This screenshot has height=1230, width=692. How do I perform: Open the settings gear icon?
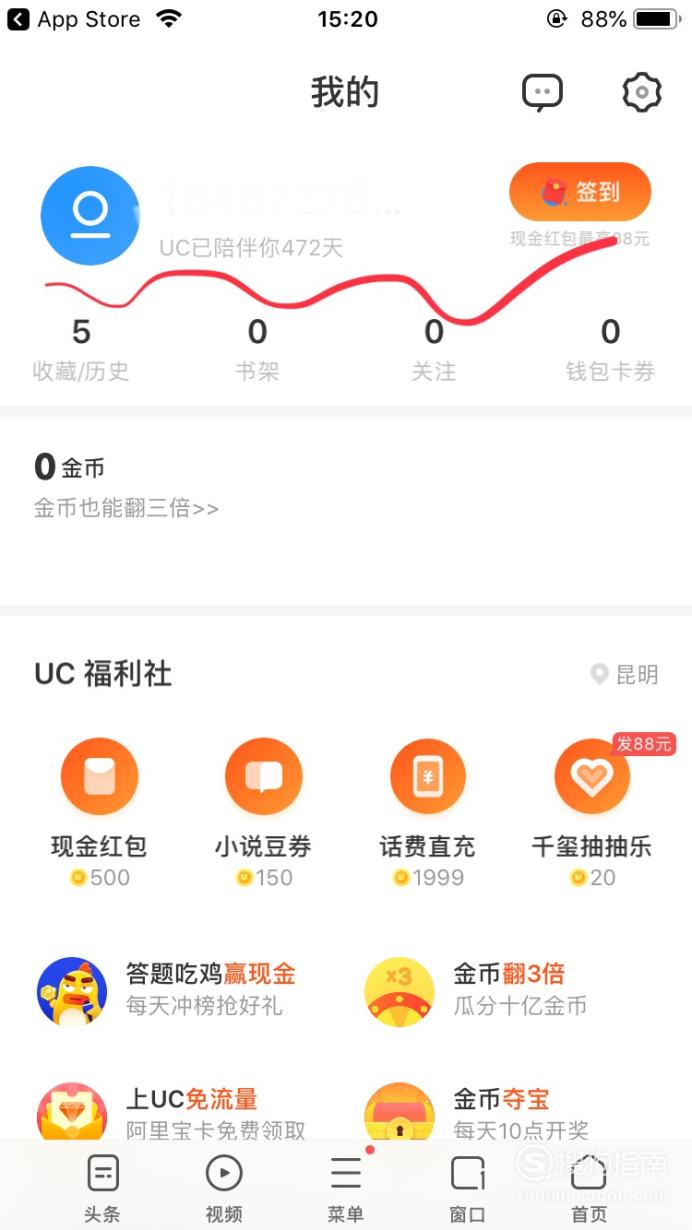pos(642,93)
